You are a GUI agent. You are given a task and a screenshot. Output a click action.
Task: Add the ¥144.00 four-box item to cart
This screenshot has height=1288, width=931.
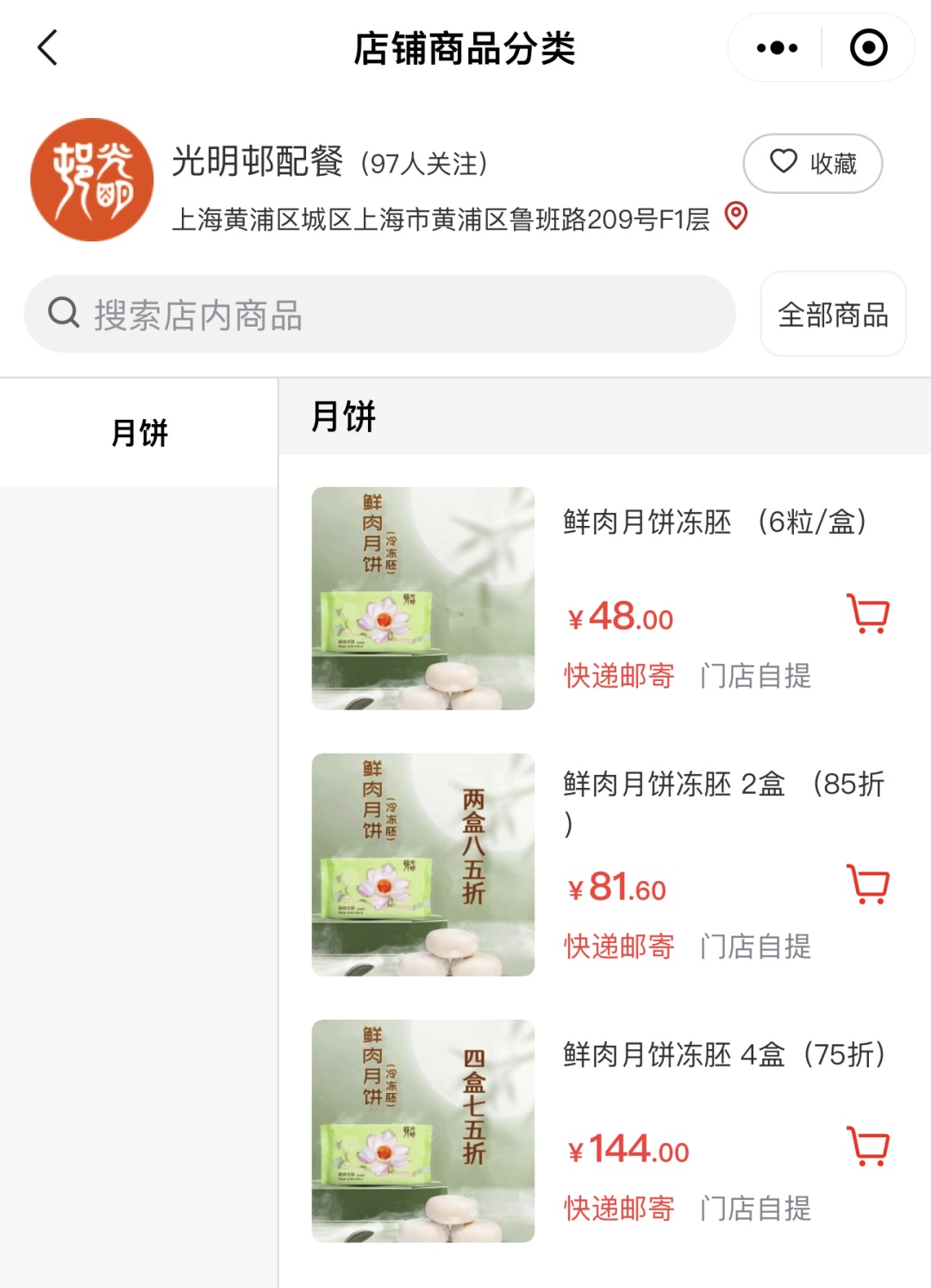[x=868, y=1147]
